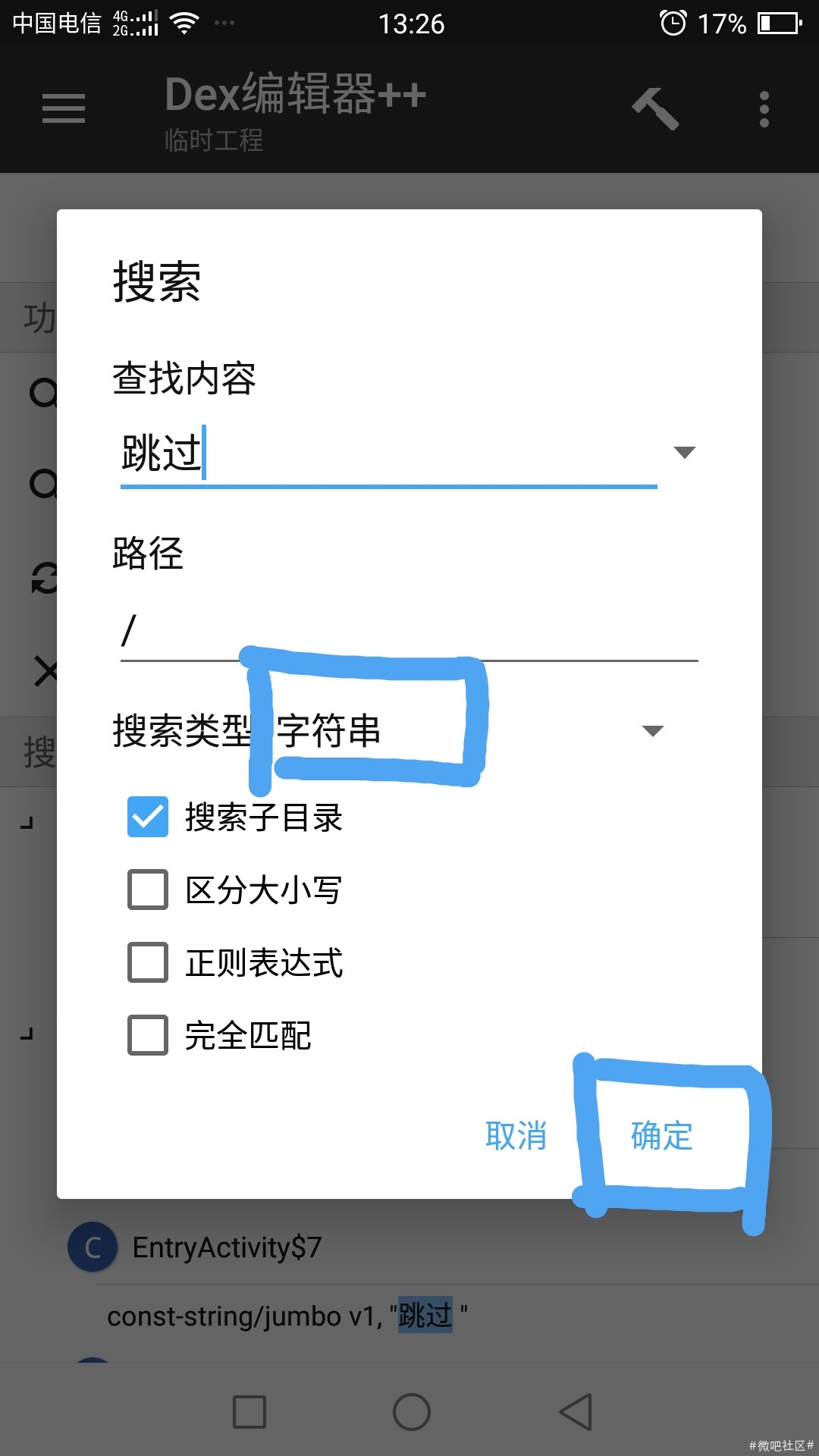Confirm the search with 确定
Screen dimensions: 819x1456
pos(661,1136)
